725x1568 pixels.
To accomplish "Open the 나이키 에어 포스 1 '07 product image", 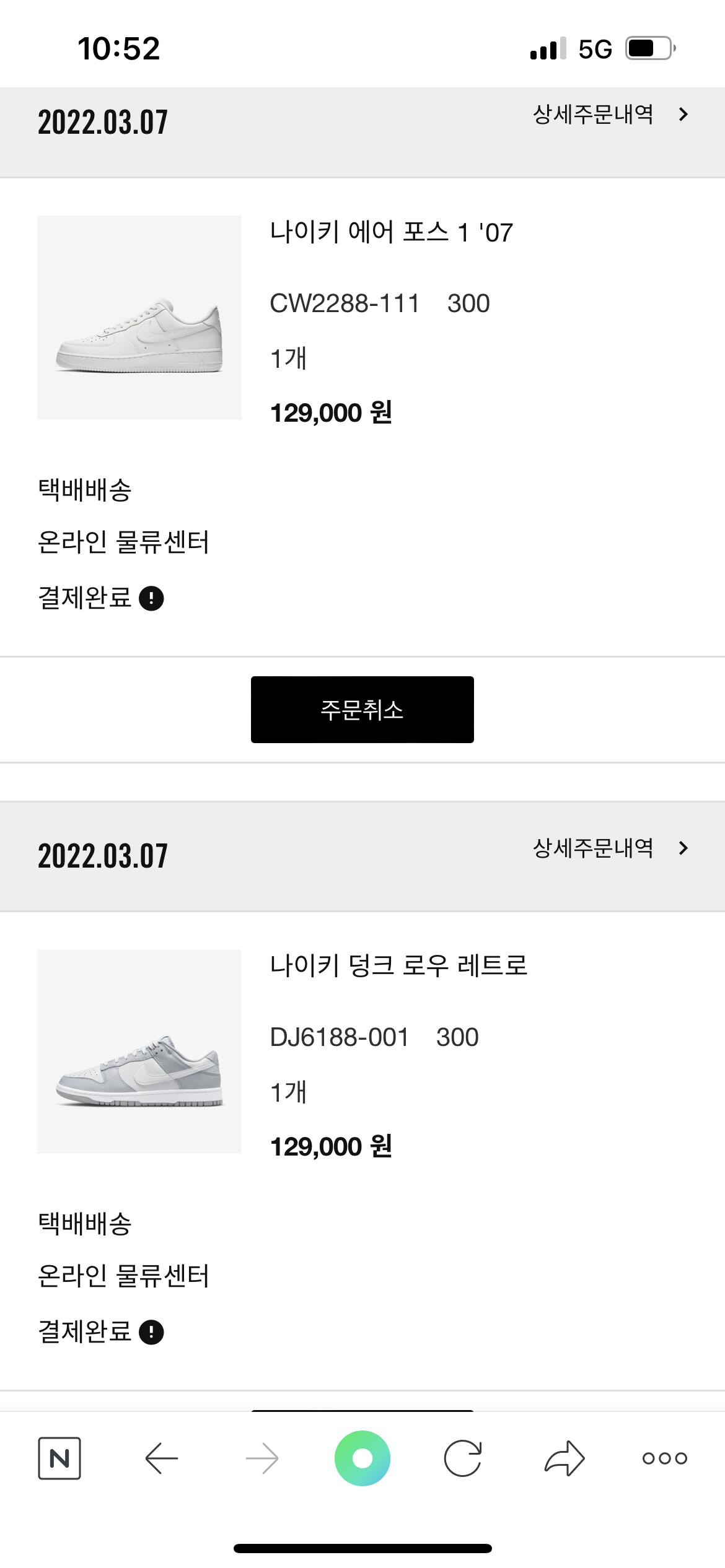I will (139, 318).
